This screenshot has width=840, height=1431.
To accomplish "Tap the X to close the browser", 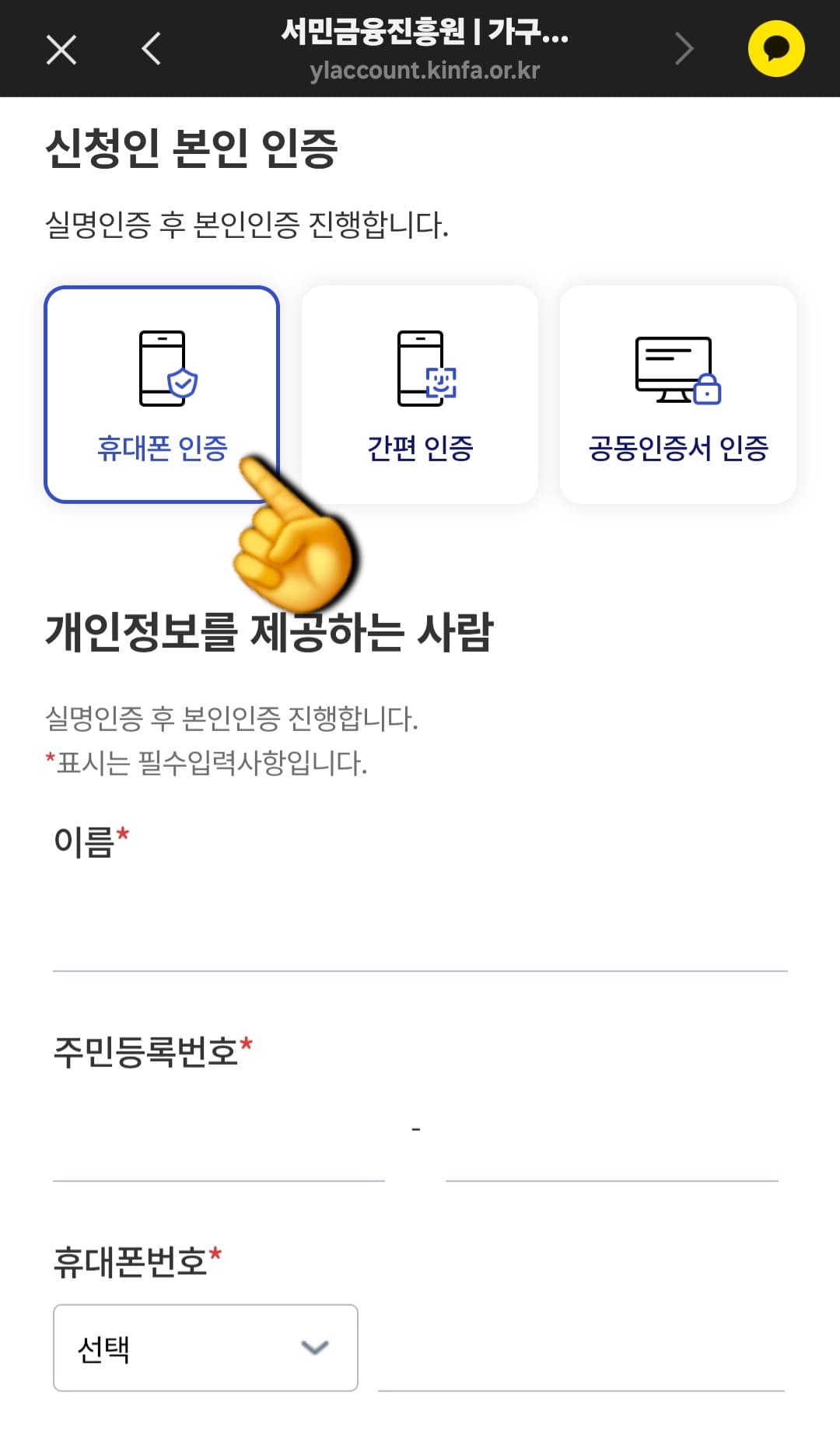I will tap(61, 48).
